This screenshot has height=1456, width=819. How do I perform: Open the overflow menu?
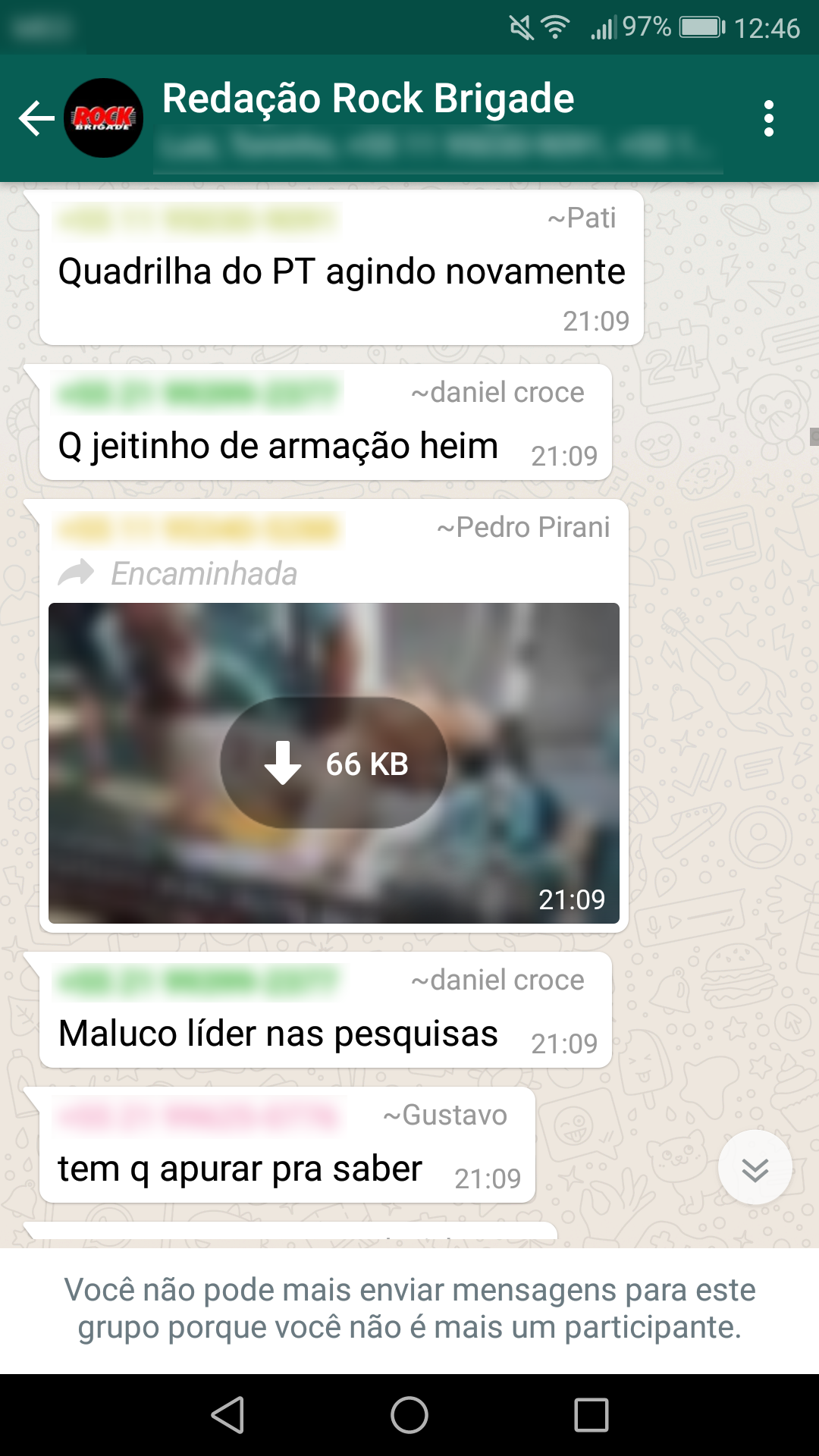coord(768,119)
